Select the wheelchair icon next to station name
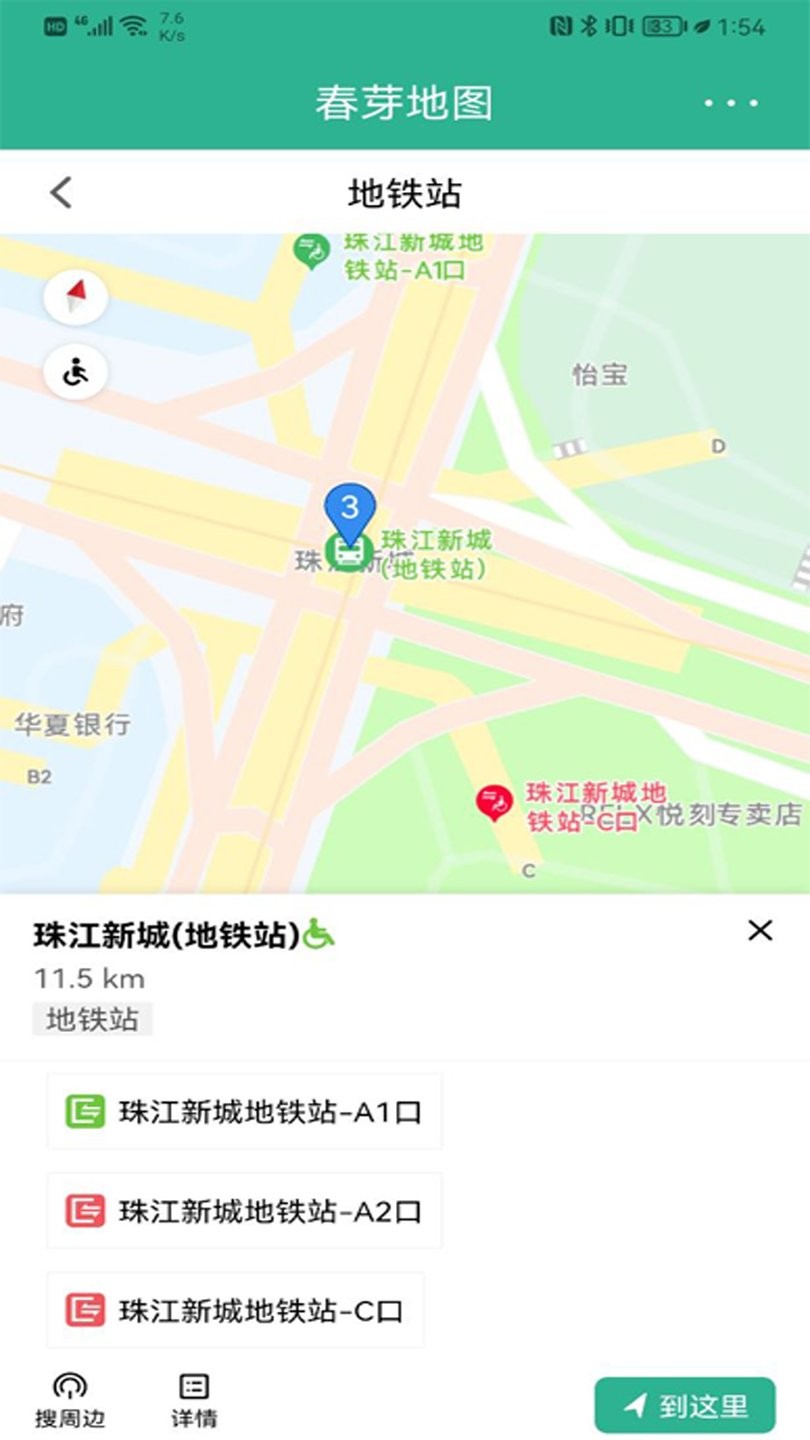The width and height of the screenshot is (810, 1440). click(x=318, y=932)
